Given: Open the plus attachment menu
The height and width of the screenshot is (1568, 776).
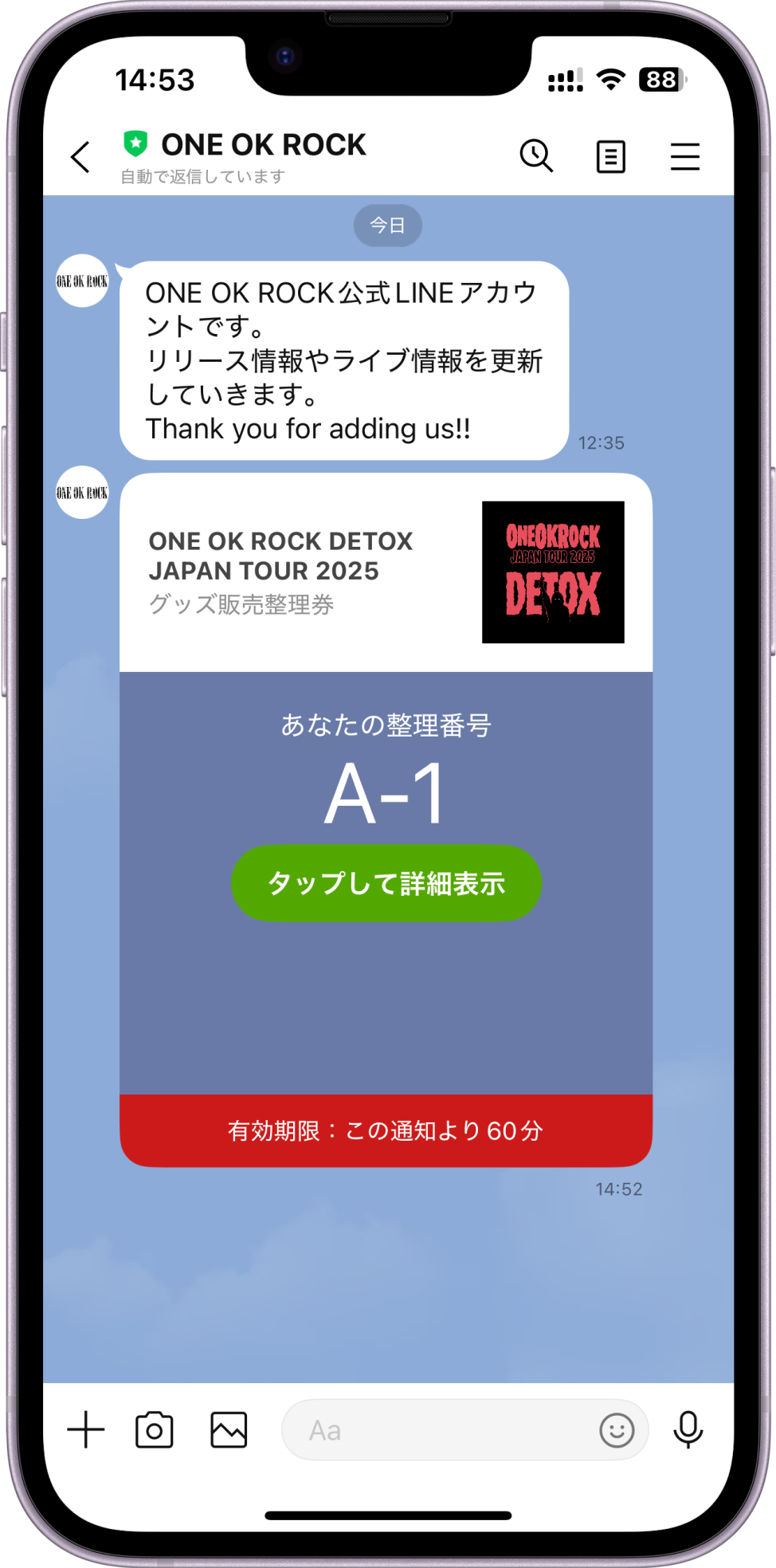Looking at the screenshot, I should point(86,1429).
